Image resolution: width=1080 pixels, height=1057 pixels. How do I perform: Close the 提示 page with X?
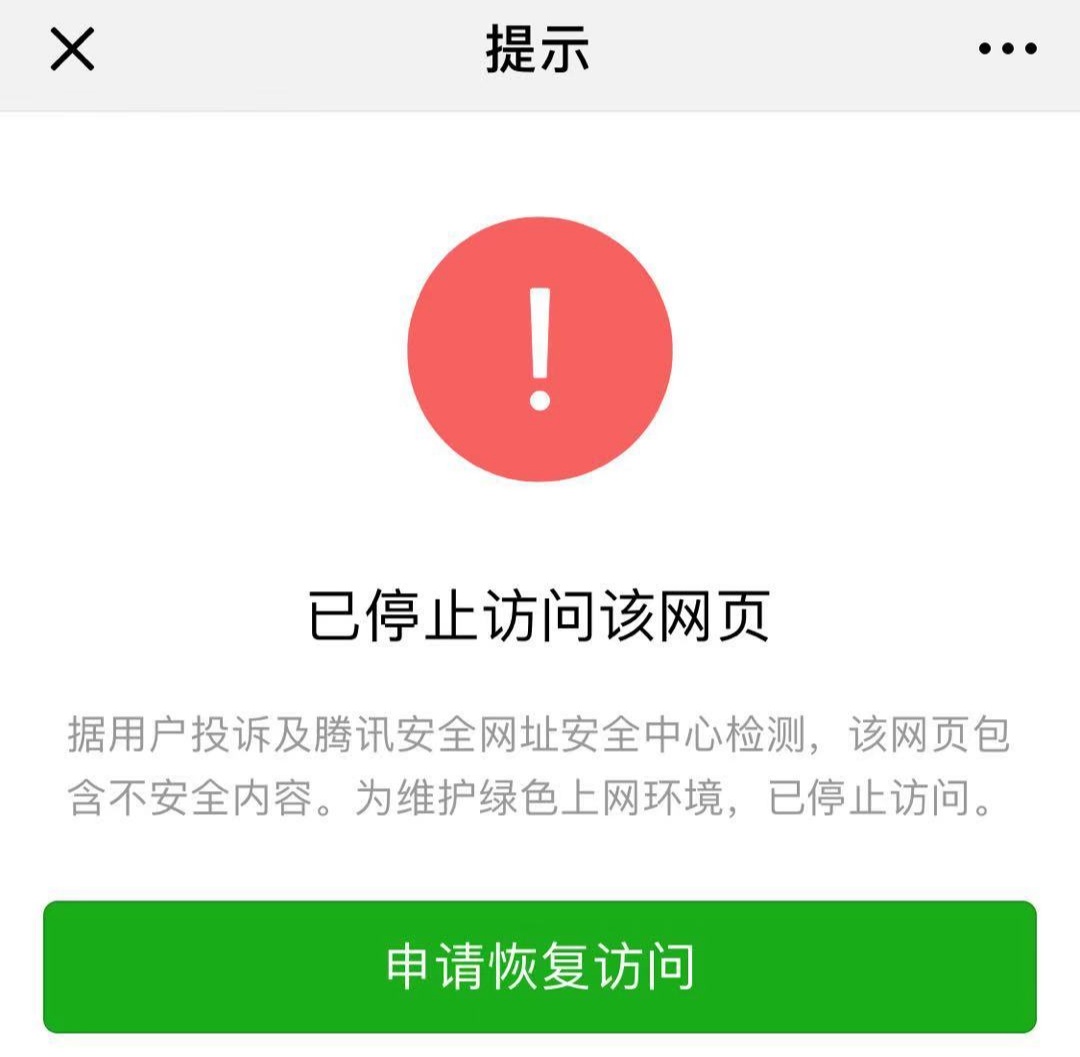(72, 49)
